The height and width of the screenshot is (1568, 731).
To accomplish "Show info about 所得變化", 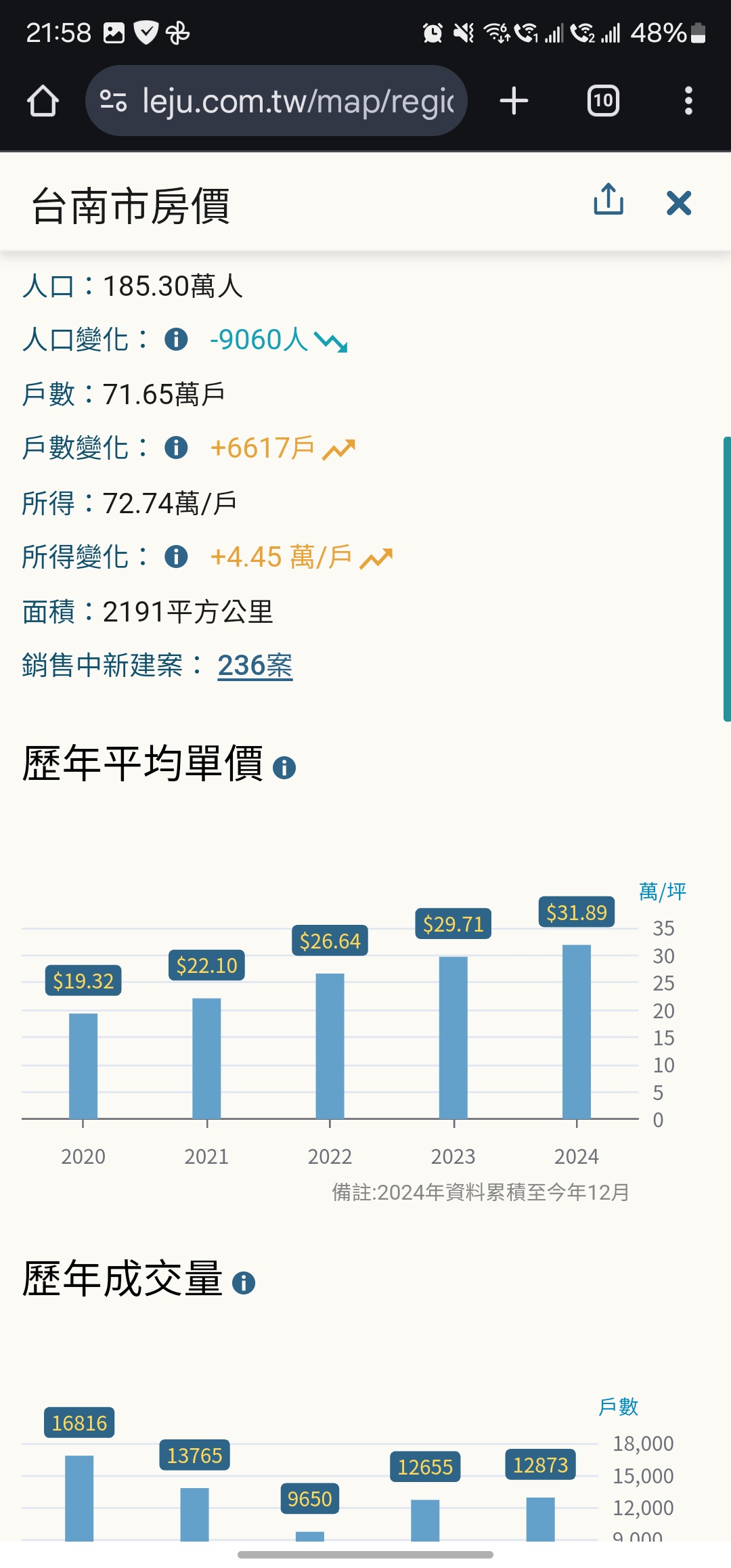I will (177, 557).
